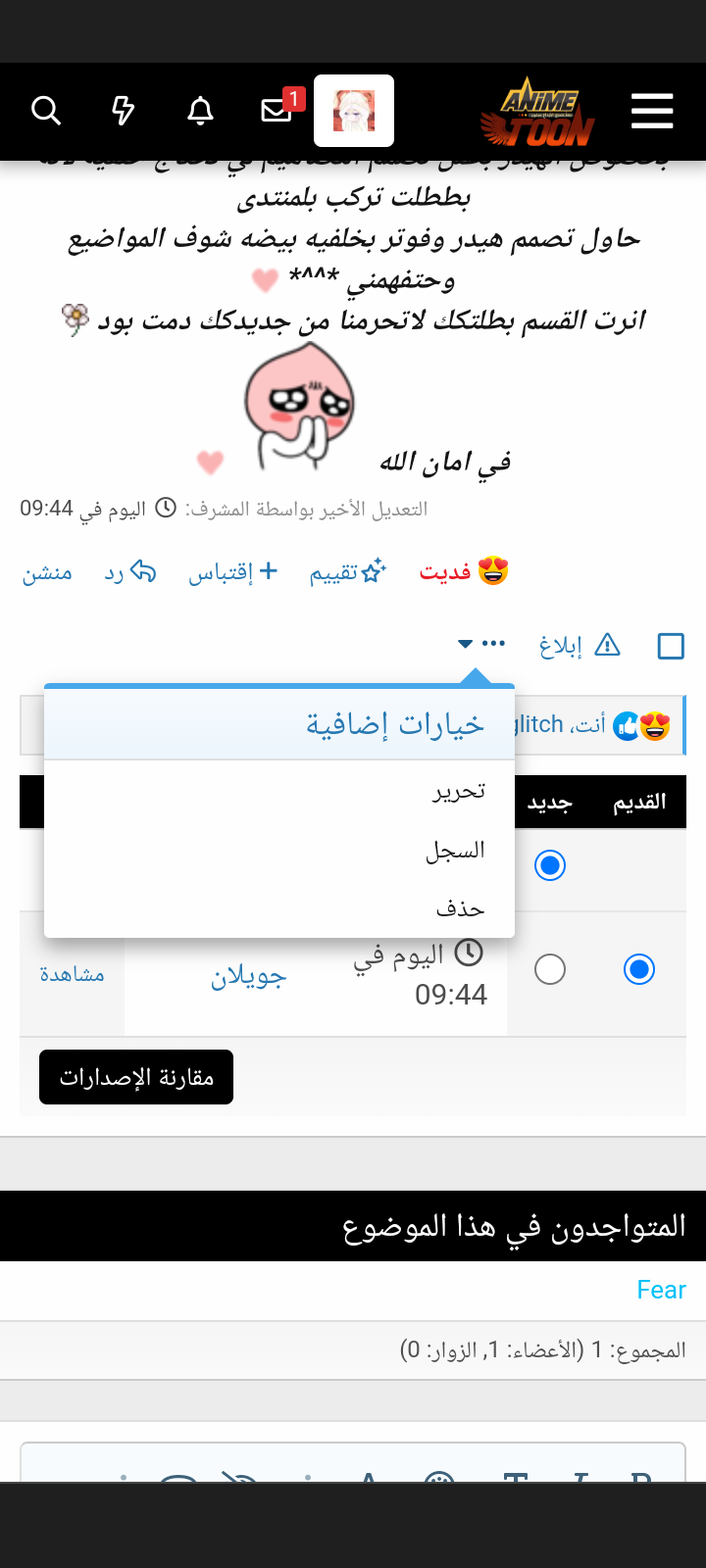The height and width of the screenshot is (1568, 706).
Task: Open your profile avatar menu
Action: [354, 111]
